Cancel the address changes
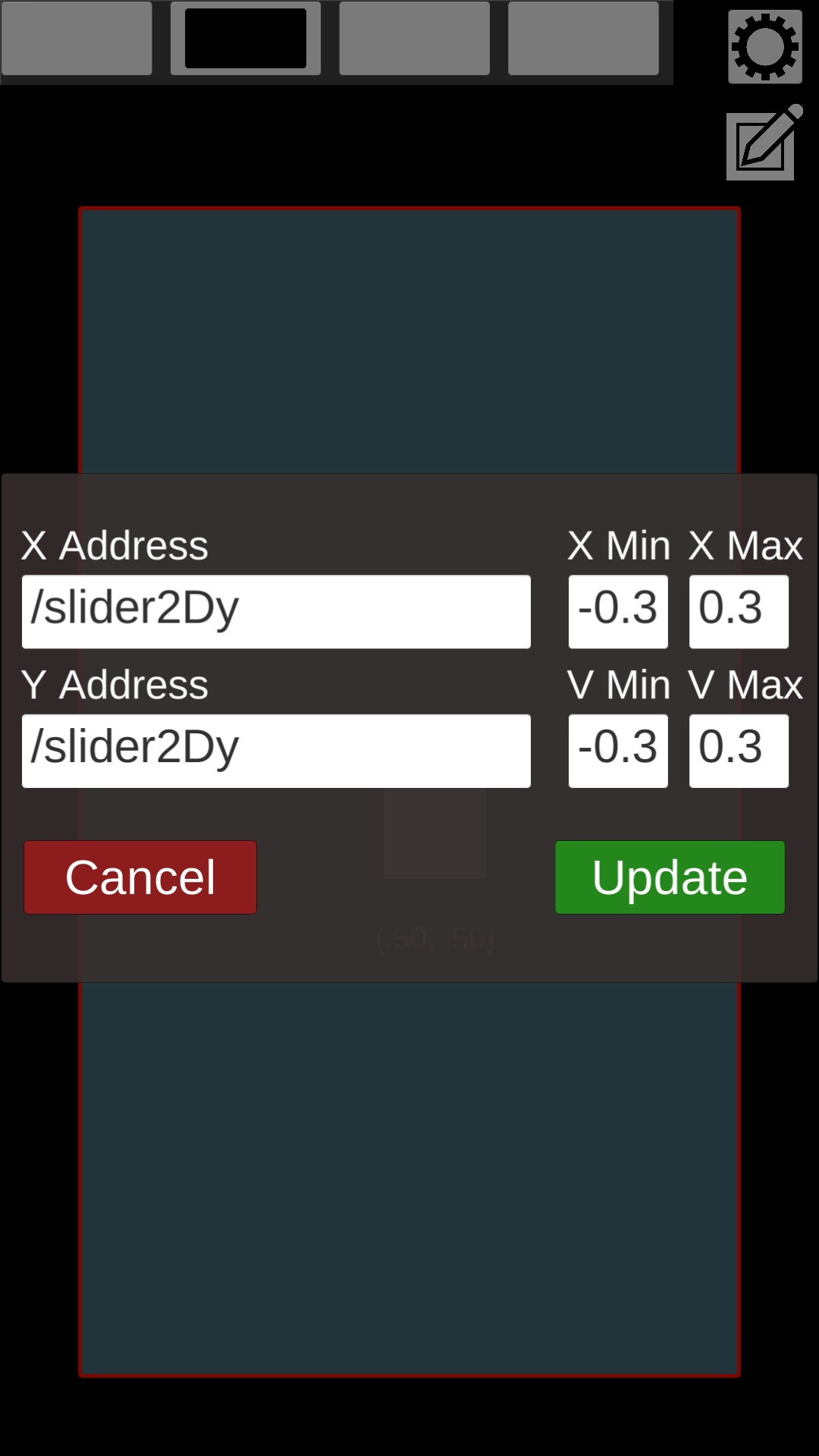The width and height of the screenshot is (819, 1456). coord(140,877)
